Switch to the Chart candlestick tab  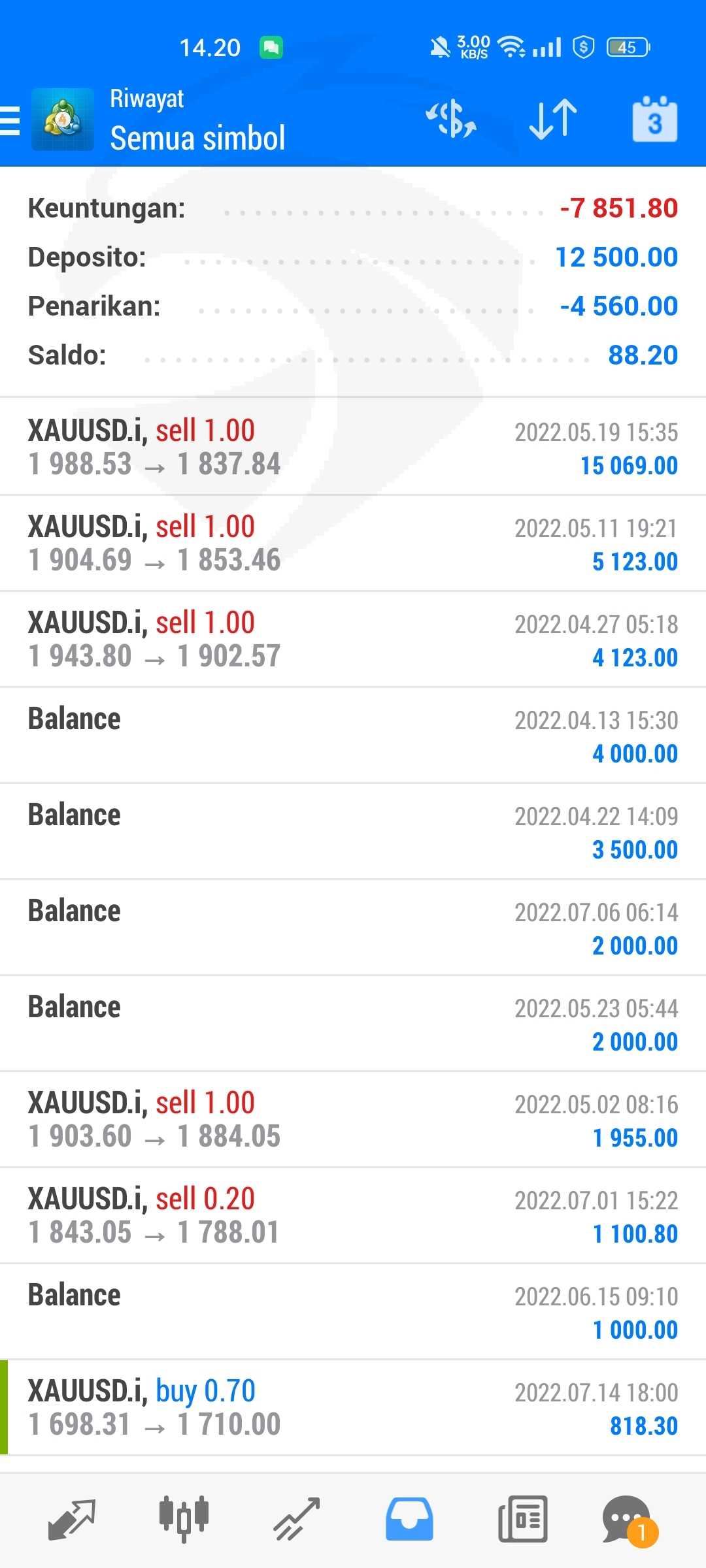click(184, 1520)
